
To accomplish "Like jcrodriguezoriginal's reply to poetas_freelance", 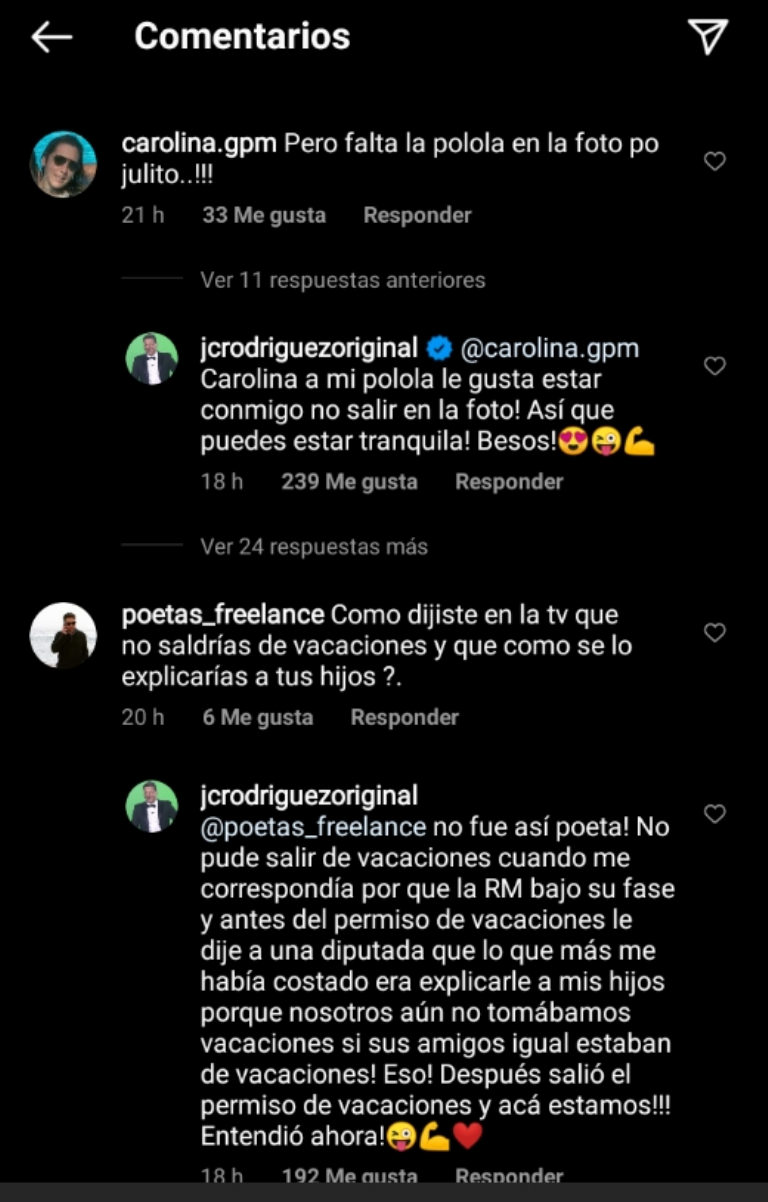I will pyautogui.click(x=714, y=815).
